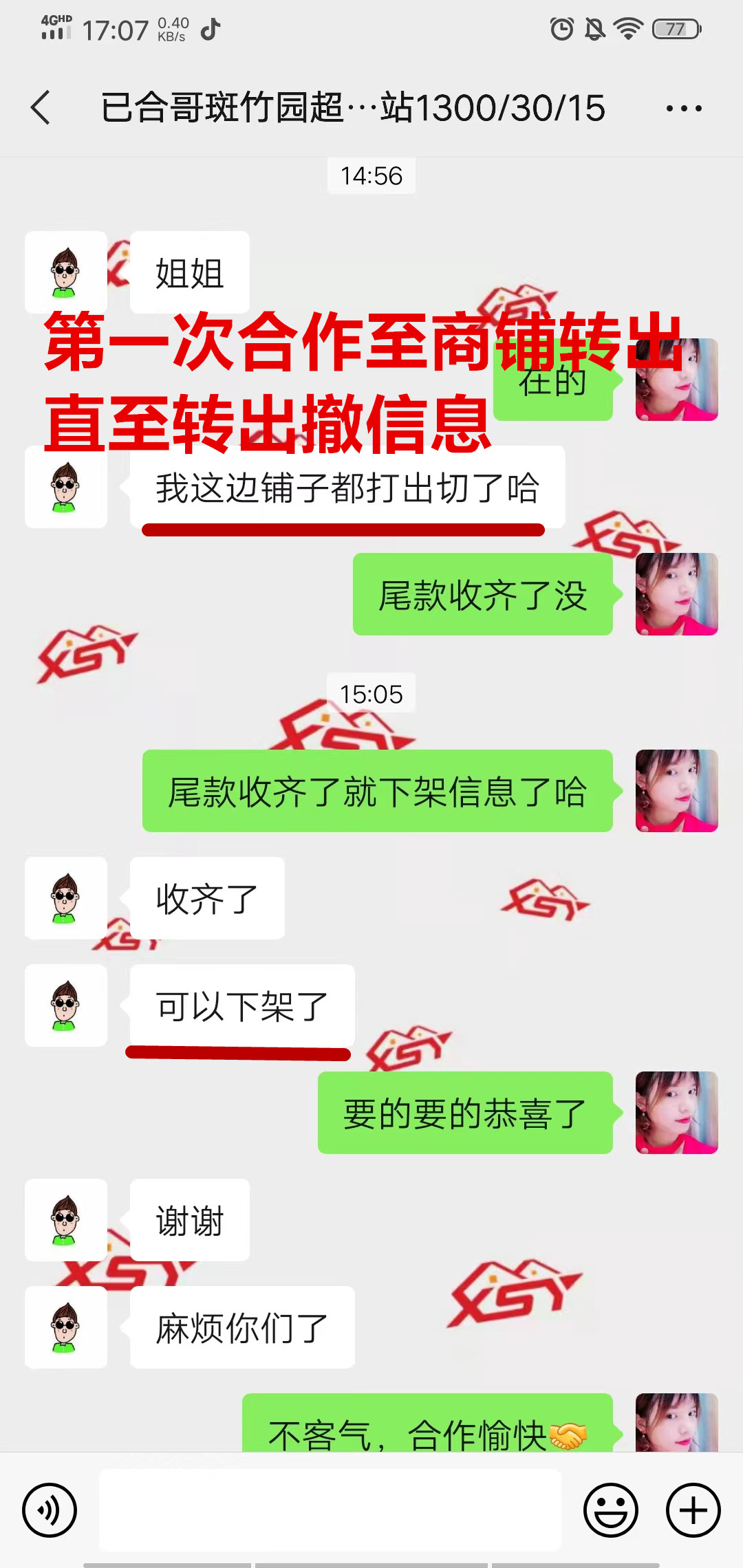Open chat details via three-dot menu
The image size is (743, 1568).
pos(684,109)
